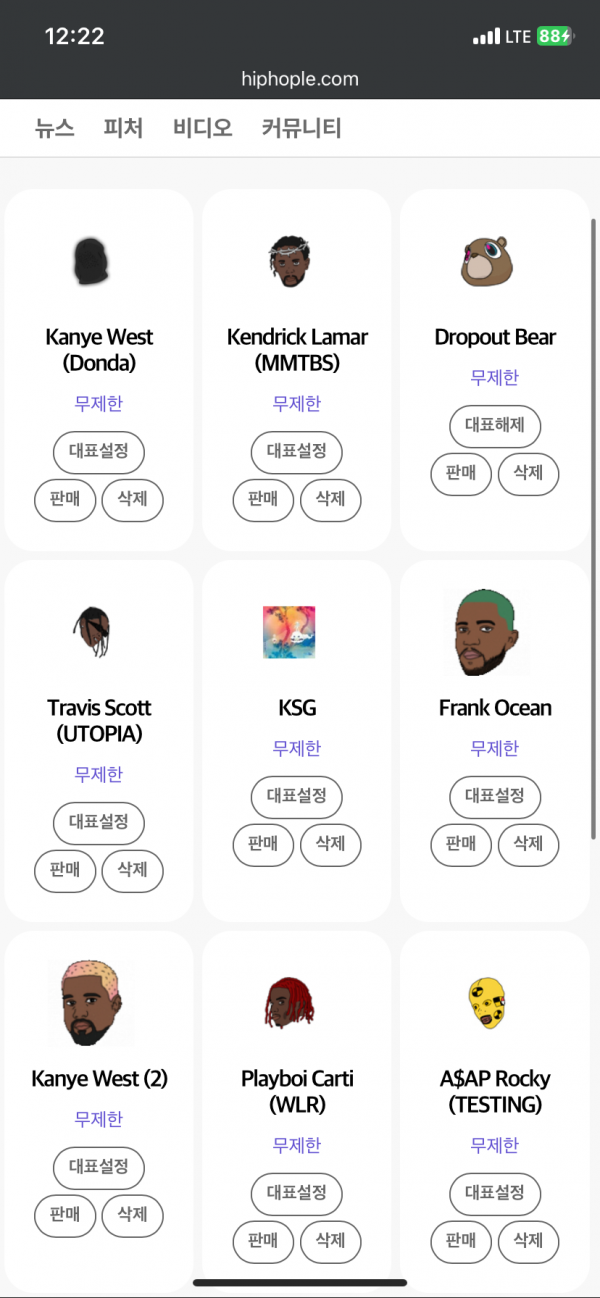Open the 뉴스 tab
Viewport: 600px width, 1298px height.
pos(54,128)
